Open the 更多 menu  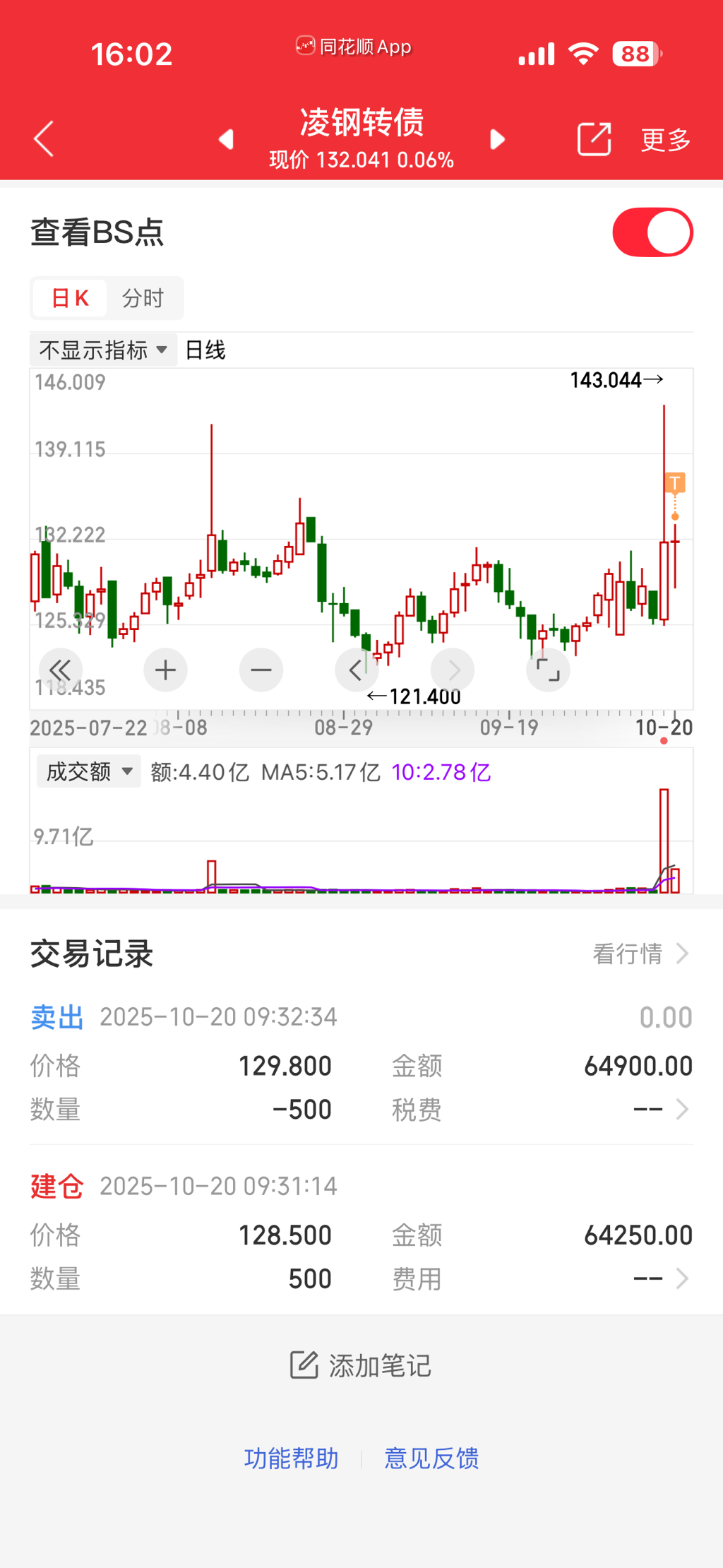(665, 140)
